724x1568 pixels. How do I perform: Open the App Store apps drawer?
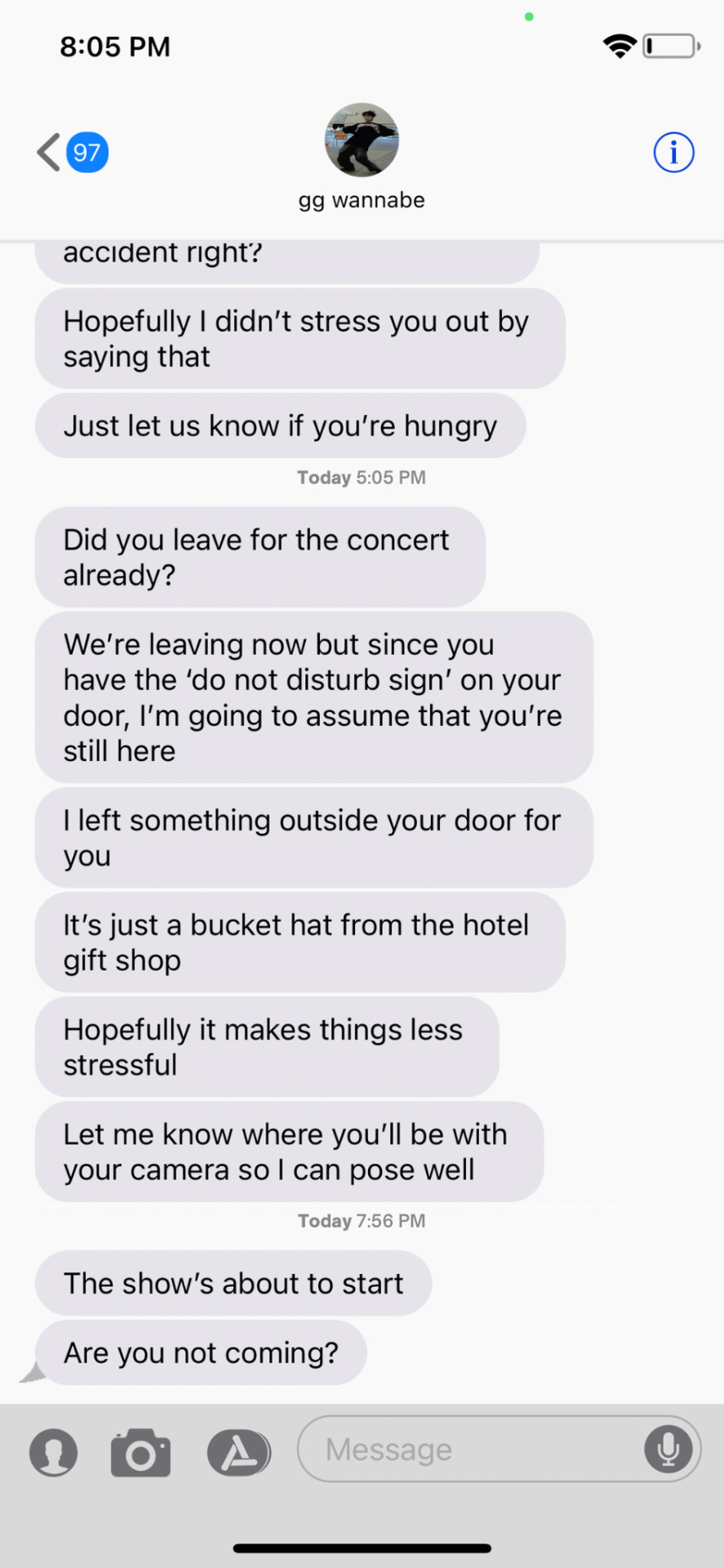(x=238, y=1453)
